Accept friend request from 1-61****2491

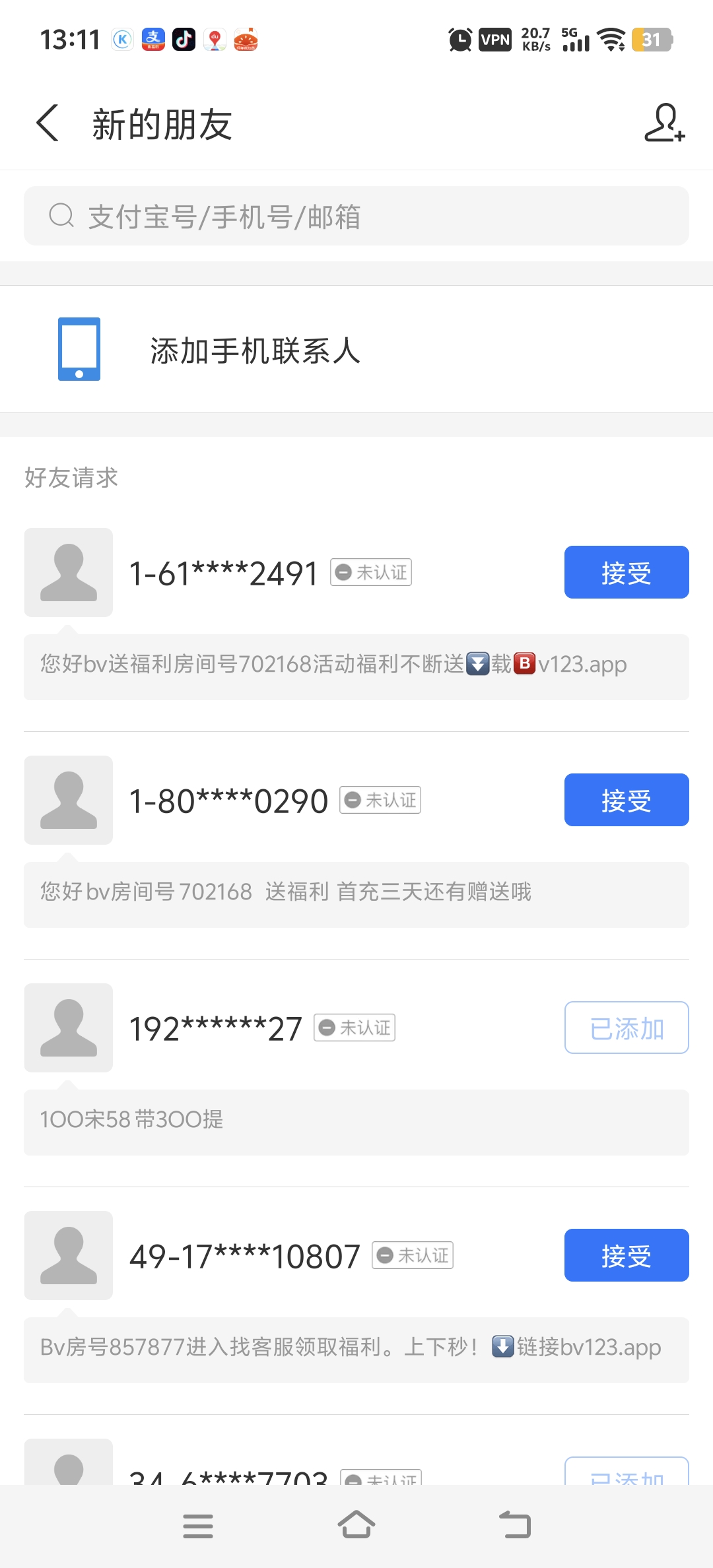pos(627,572)
